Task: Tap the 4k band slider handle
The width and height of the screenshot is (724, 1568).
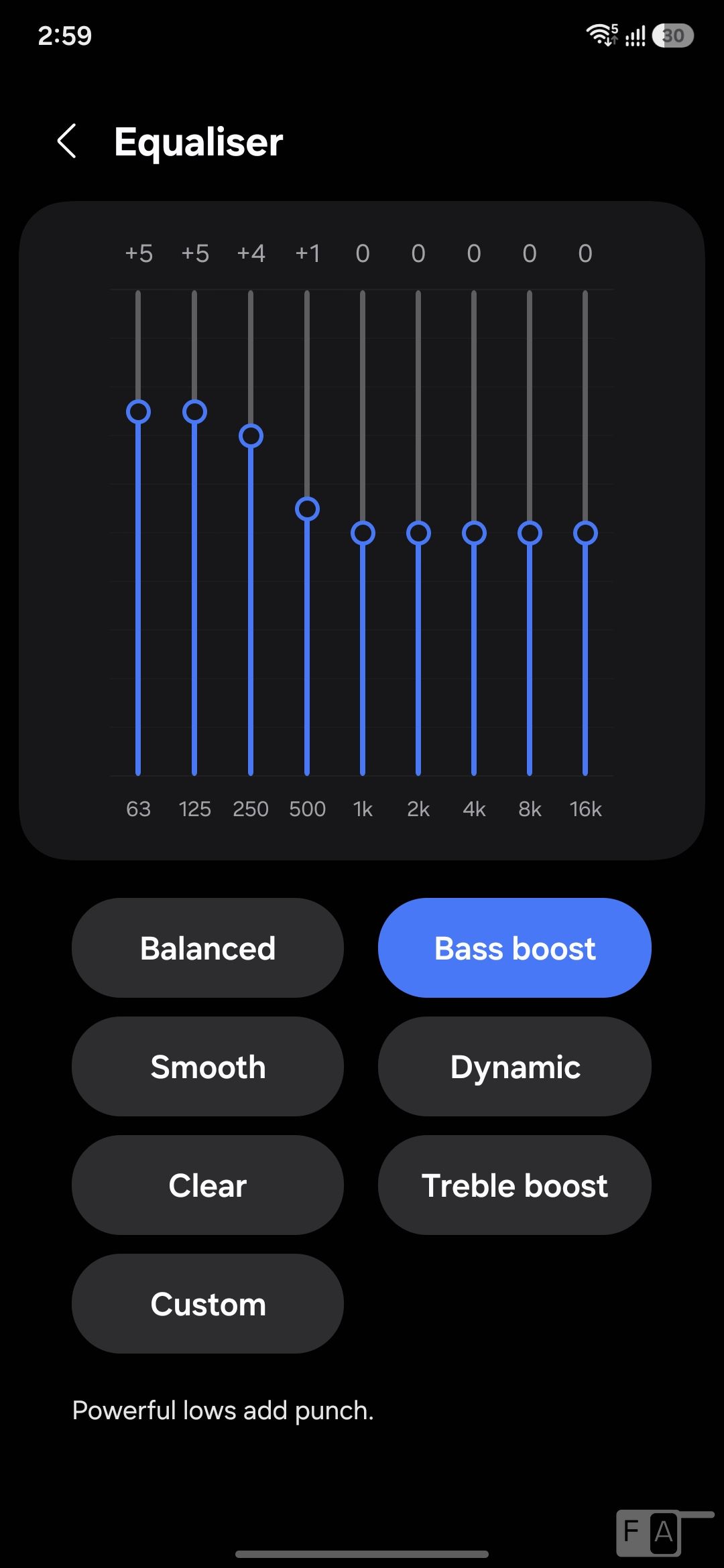Action: click(x=474, y=533)
